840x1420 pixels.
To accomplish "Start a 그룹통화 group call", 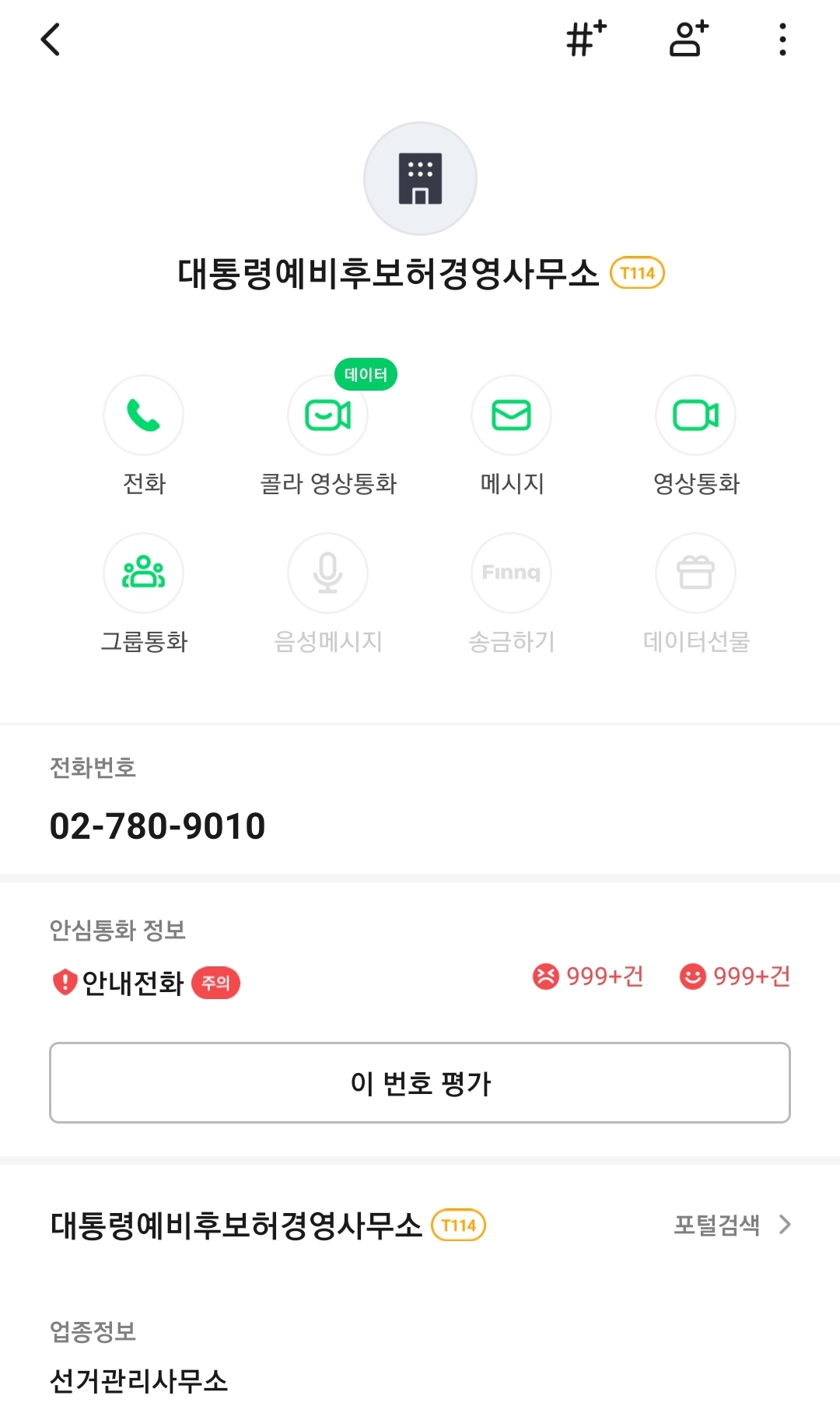I will (x=144, y=573).
